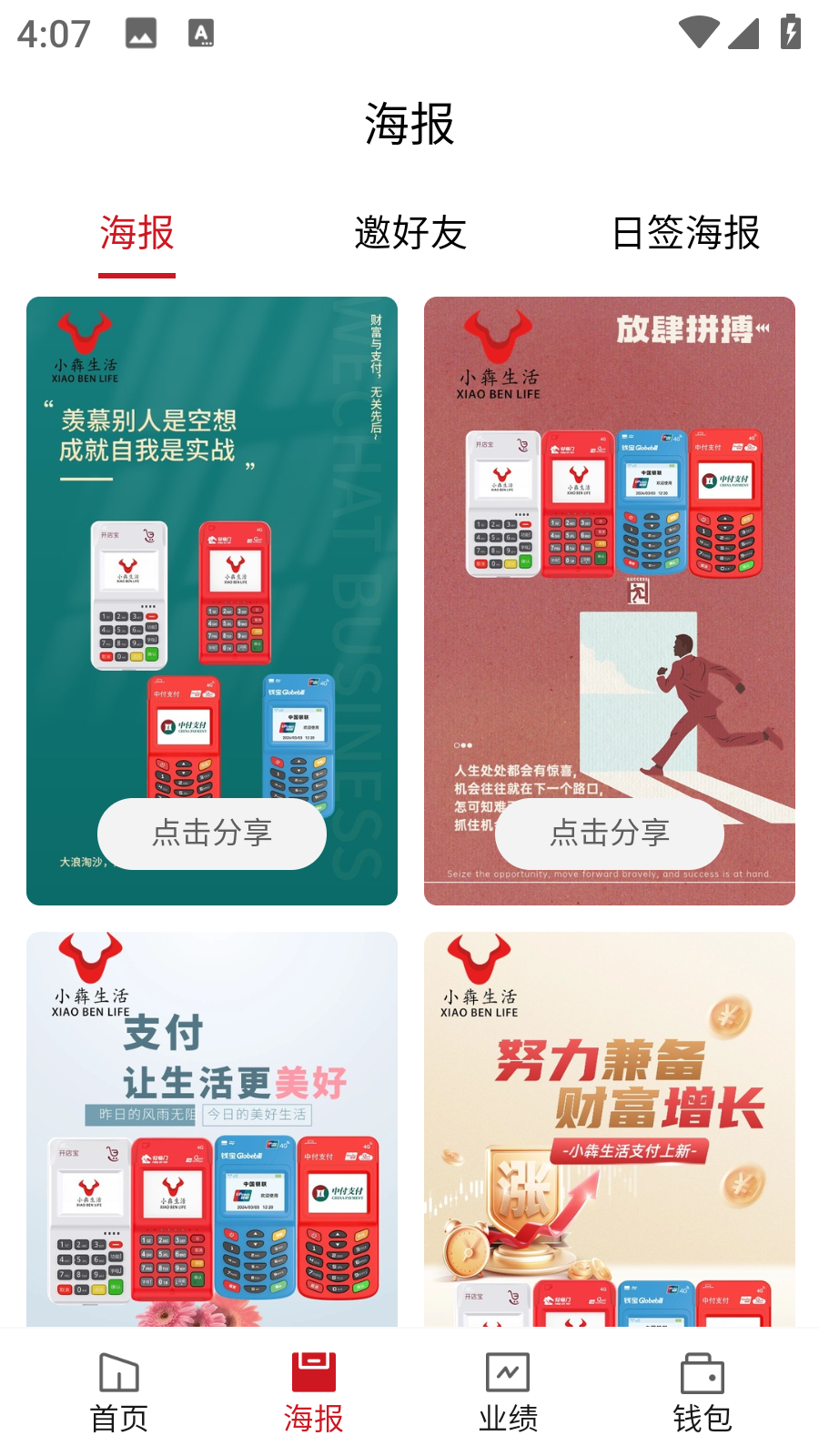Open the 钱包 tab
Screen dimensions: 819x1456
(702, 1392)
